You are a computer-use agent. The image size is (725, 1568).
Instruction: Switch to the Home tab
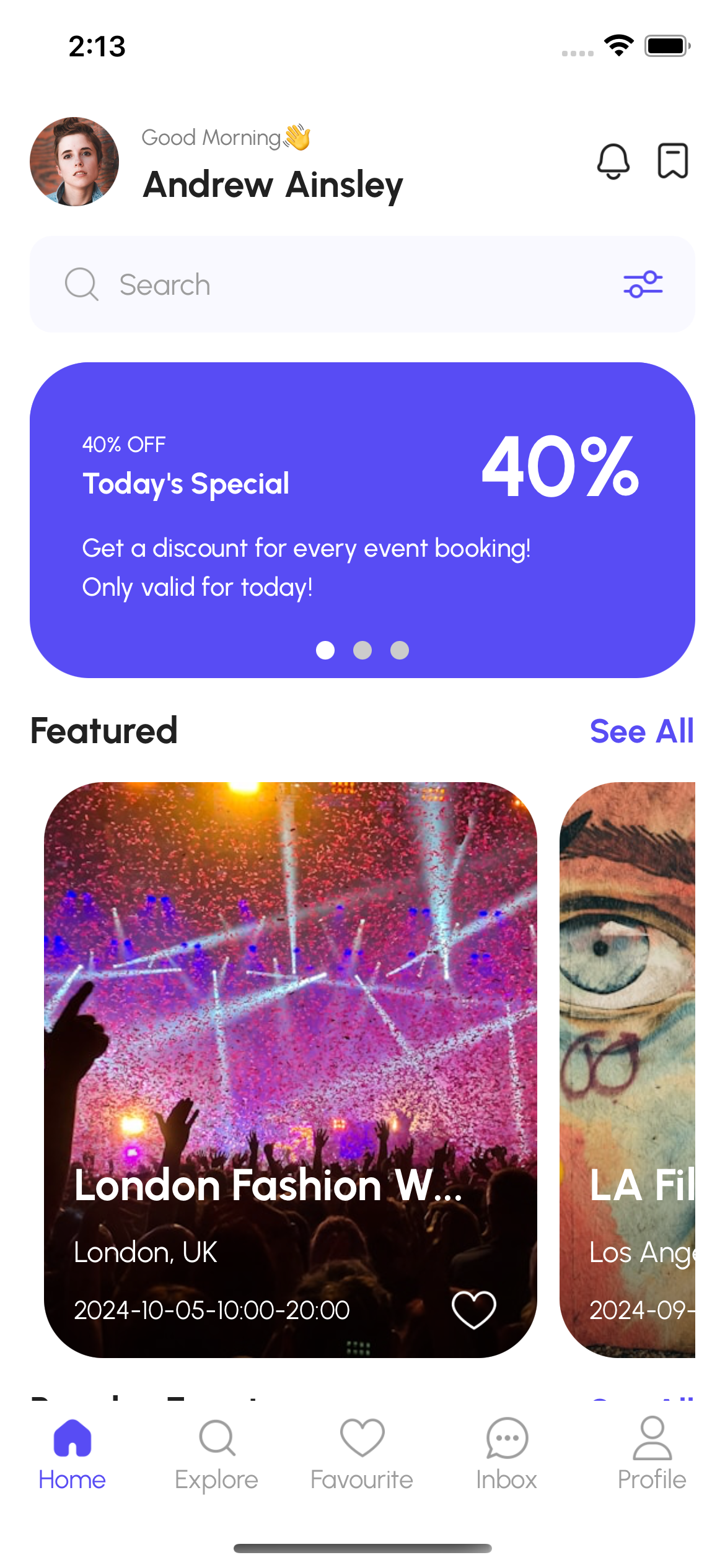[x=72, y=1453]
